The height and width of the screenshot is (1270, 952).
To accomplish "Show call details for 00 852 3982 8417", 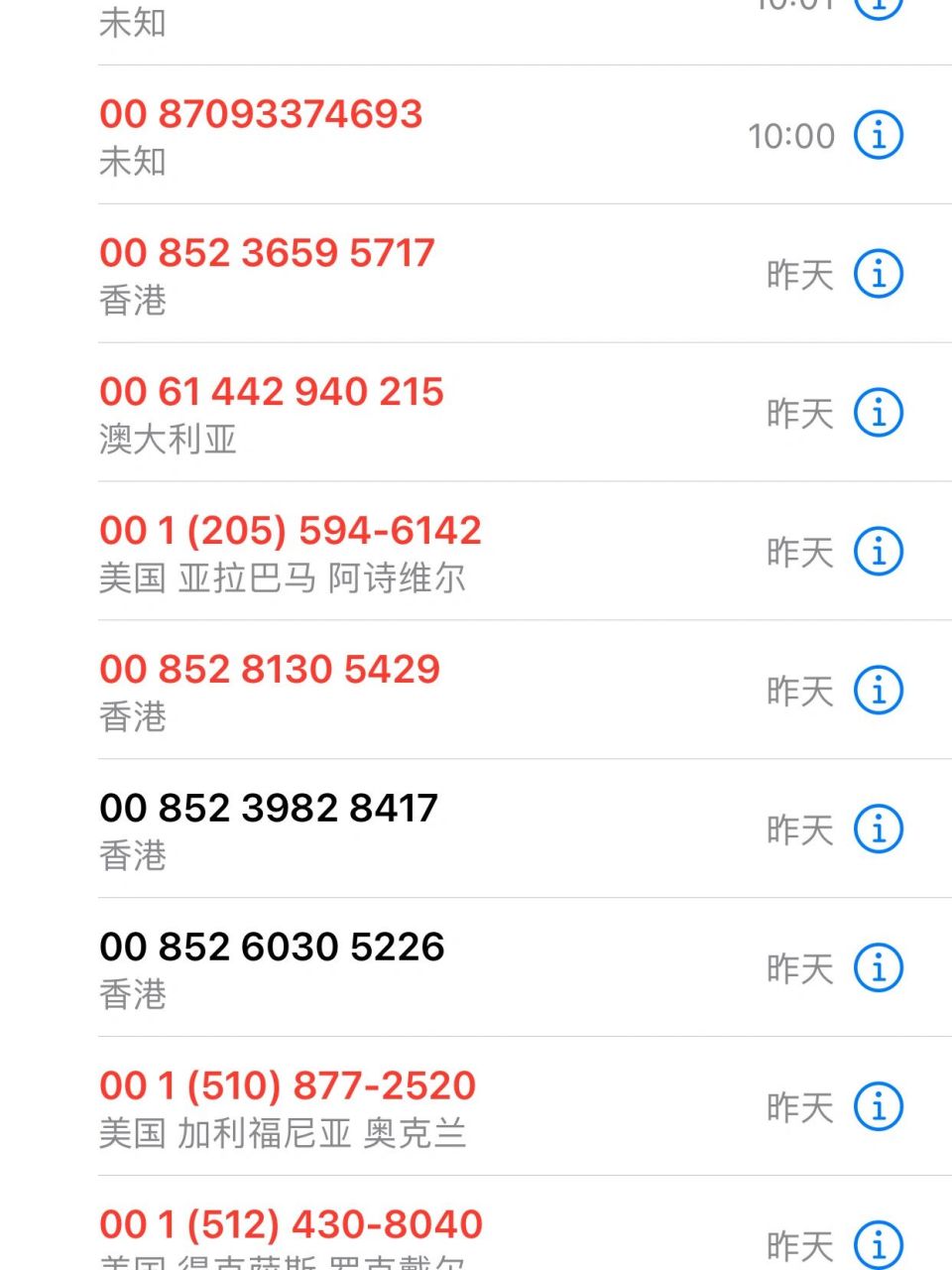I will 879,829.
